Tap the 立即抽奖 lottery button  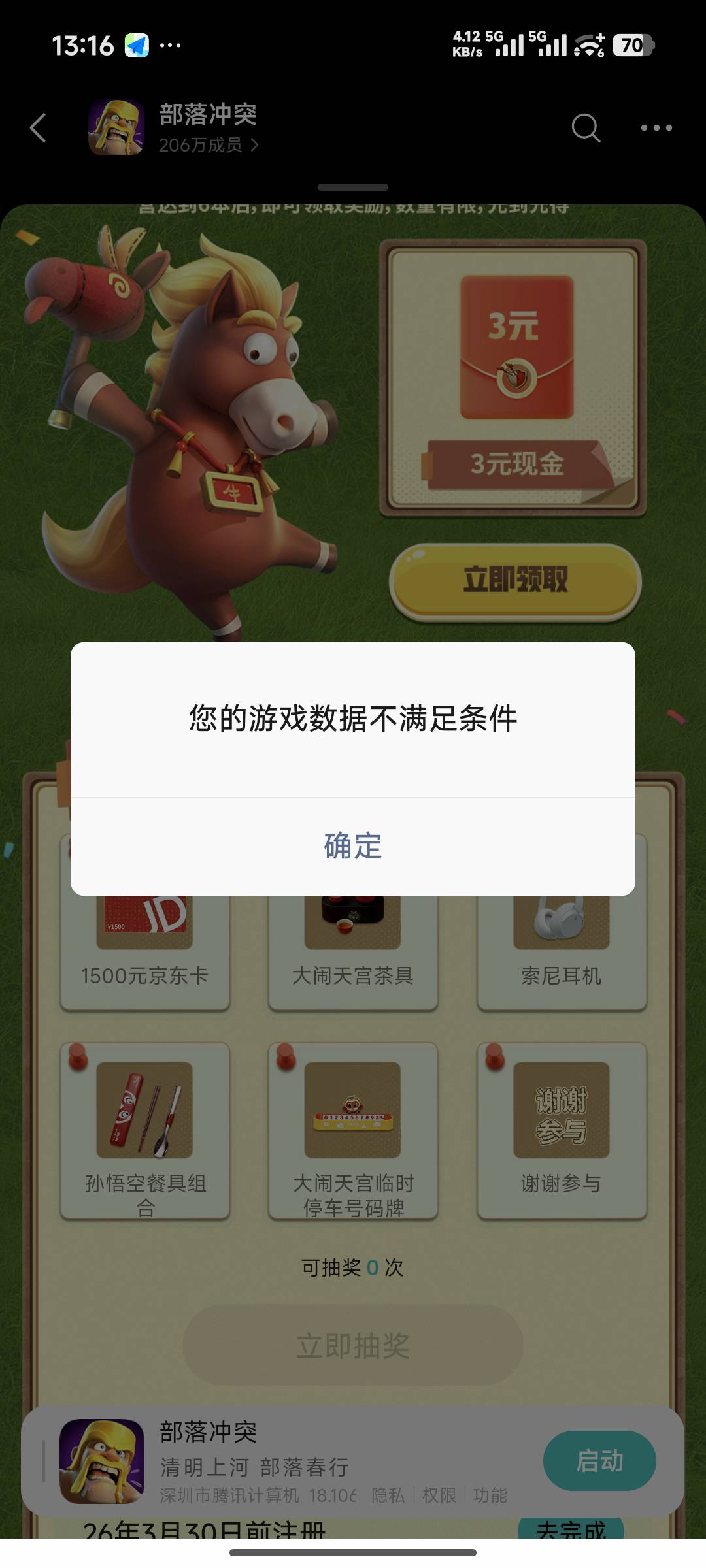(353, 1346)
